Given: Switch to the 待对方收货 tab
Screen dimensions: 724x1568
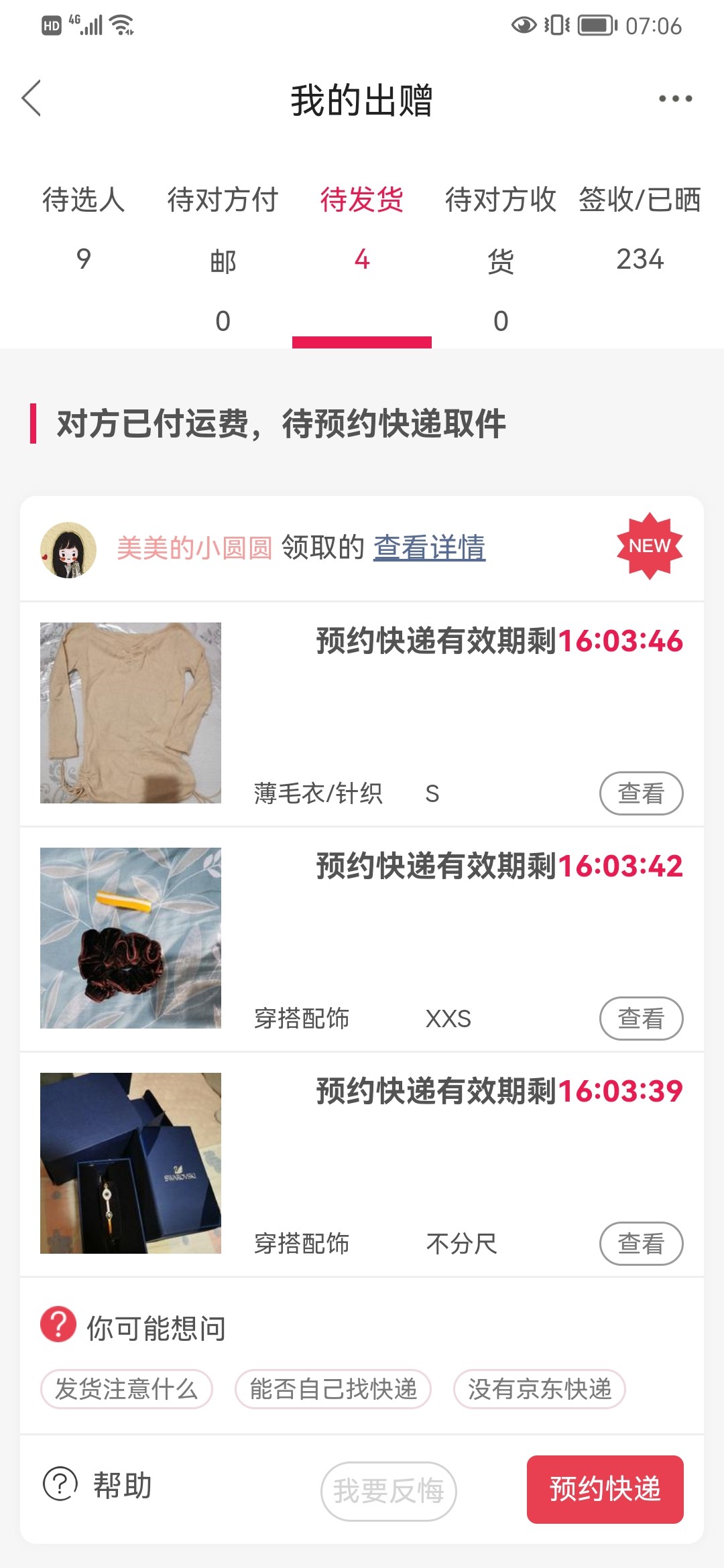Looking at the screenshot, I should click(501, 258).
